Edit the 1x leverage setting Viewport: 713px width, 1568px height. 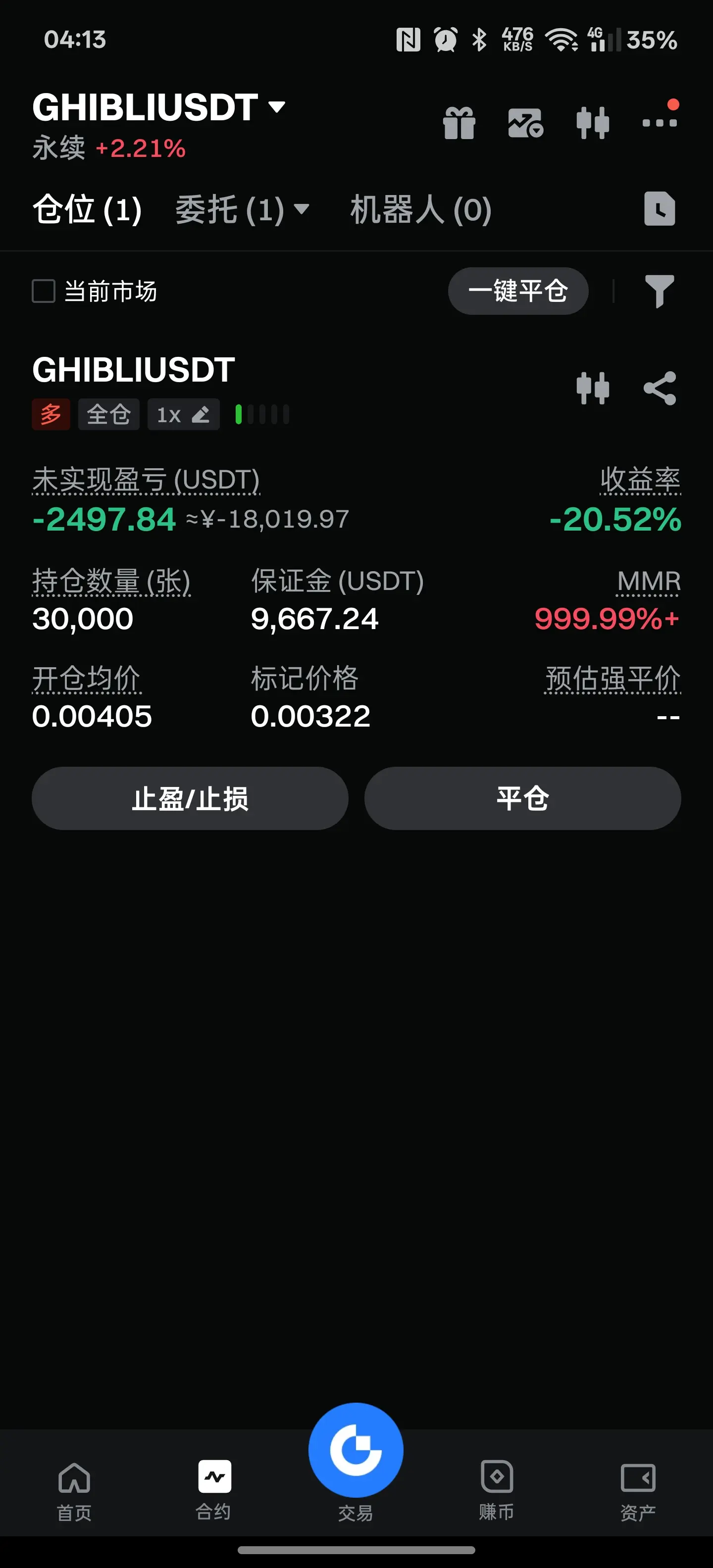click(x=183, y=415)
